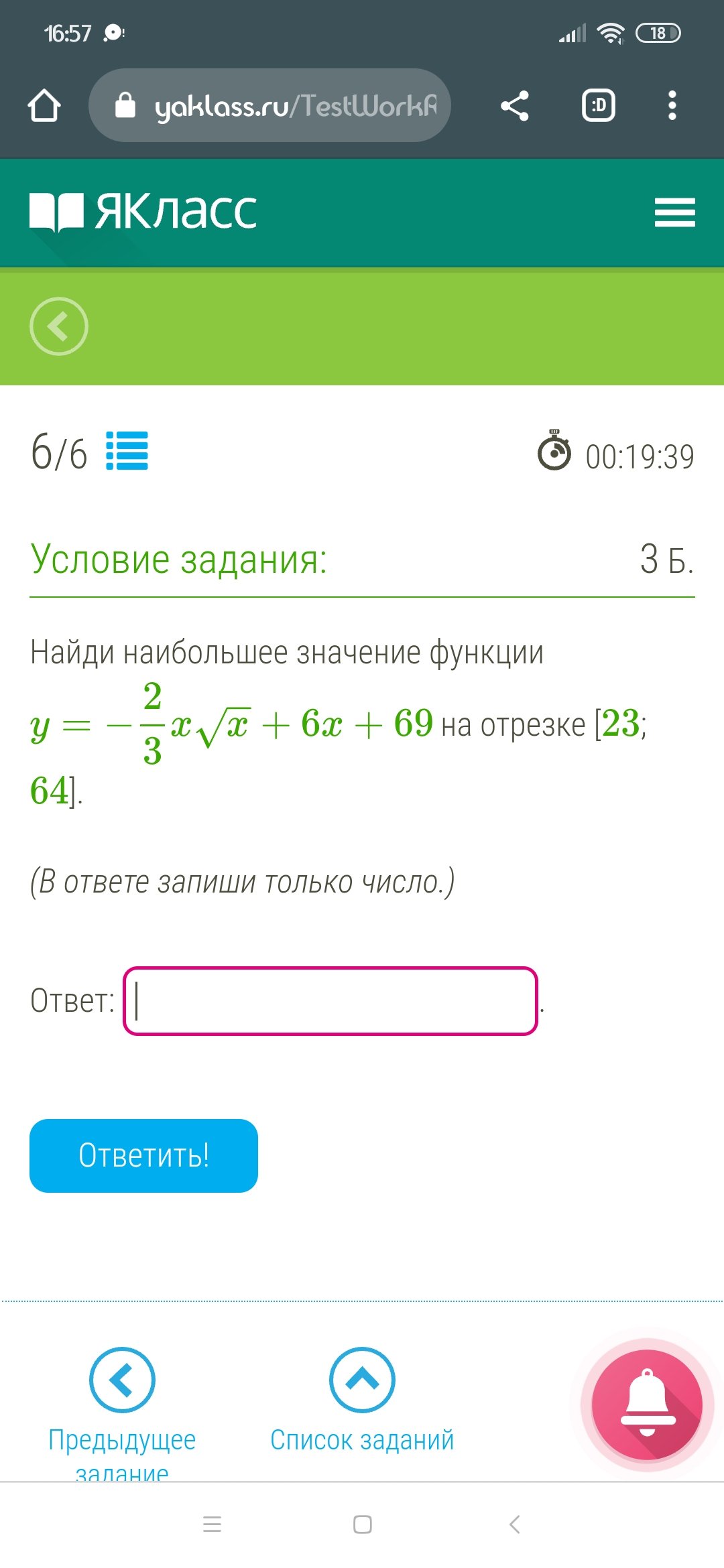The width and height of the screenshot is (724, 1568).
Task: Tap the pink notification bell button
Action: tap(647, 1405)
